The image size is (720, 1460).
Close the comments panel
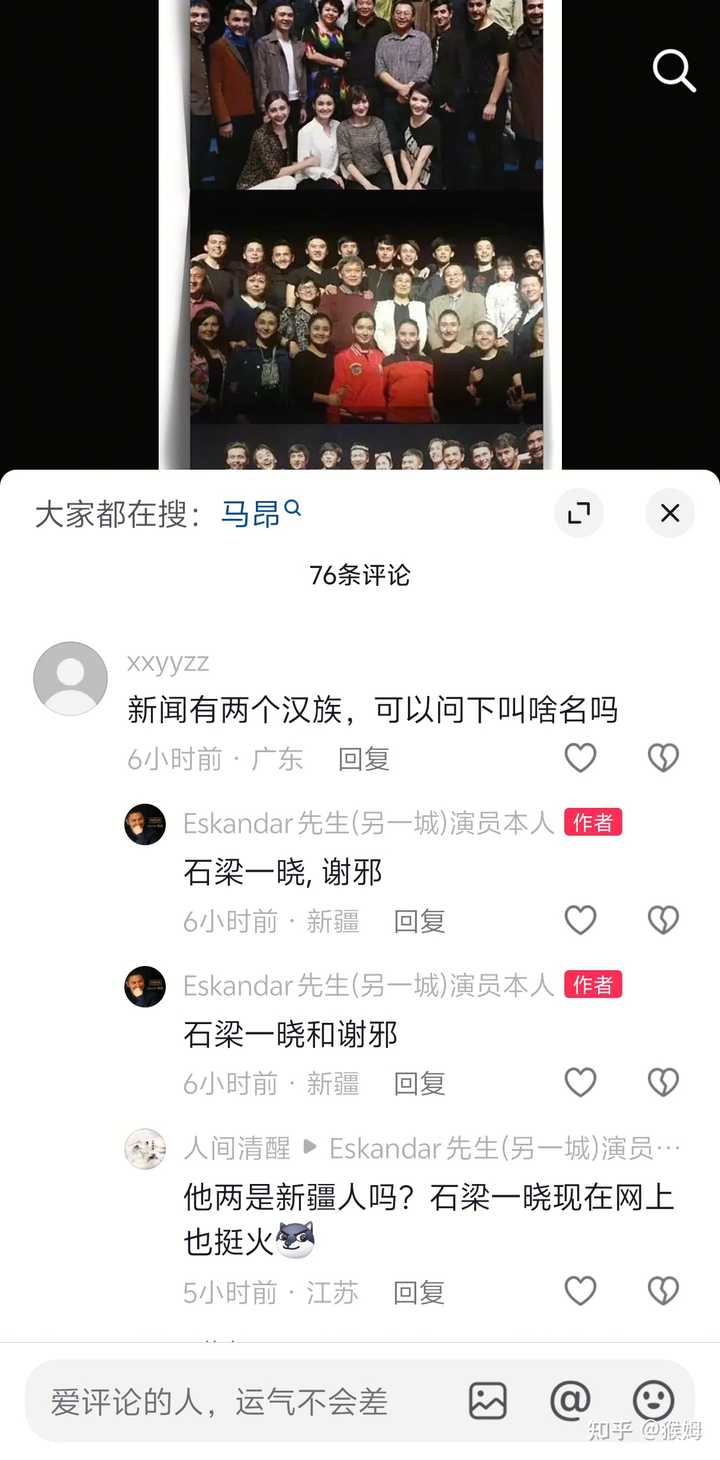[x=669, y=514]
